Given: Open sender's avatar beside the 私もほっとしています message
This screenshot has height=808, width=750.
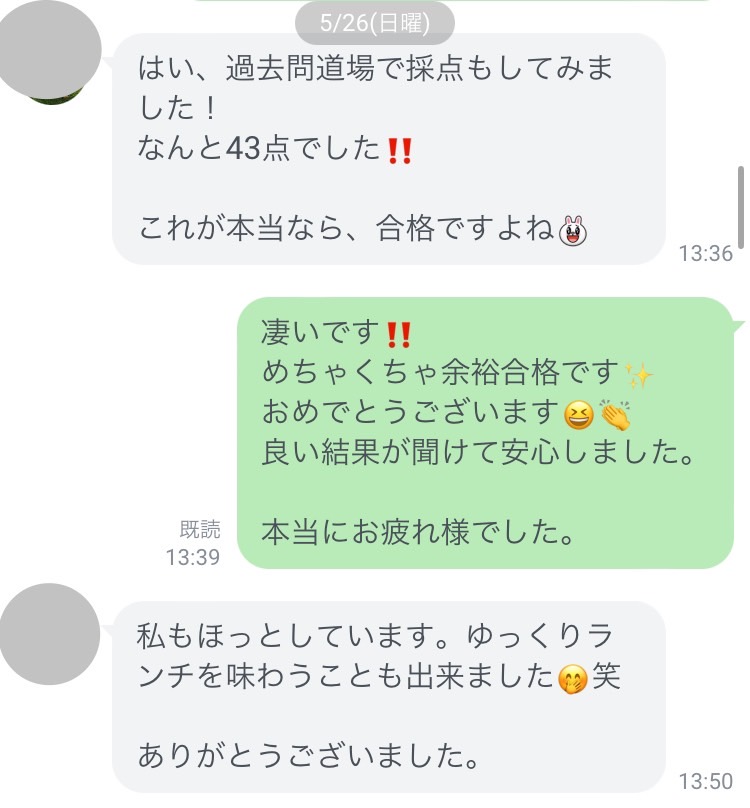Looking at the screenshot, I should (x=50, y=633).
